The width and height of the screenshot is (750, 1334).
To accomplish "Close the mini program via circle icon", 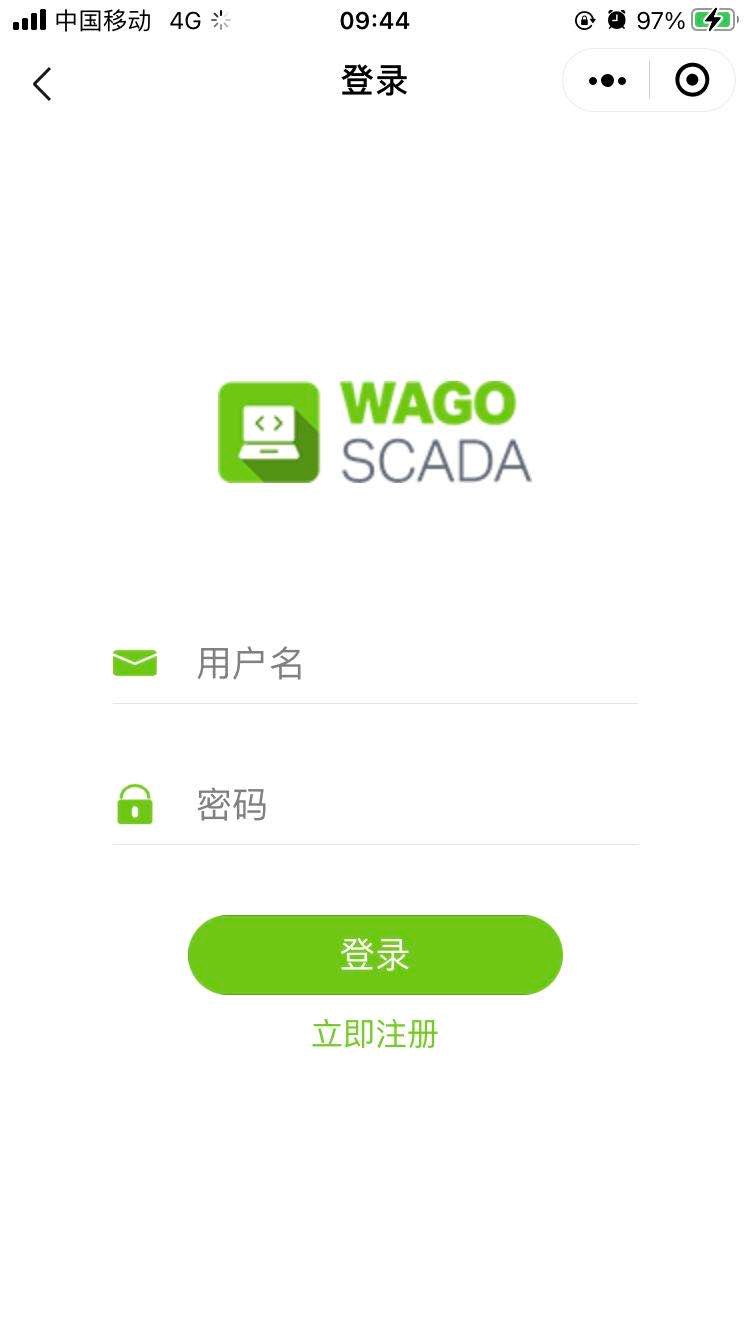I will (x=692, y=80).
